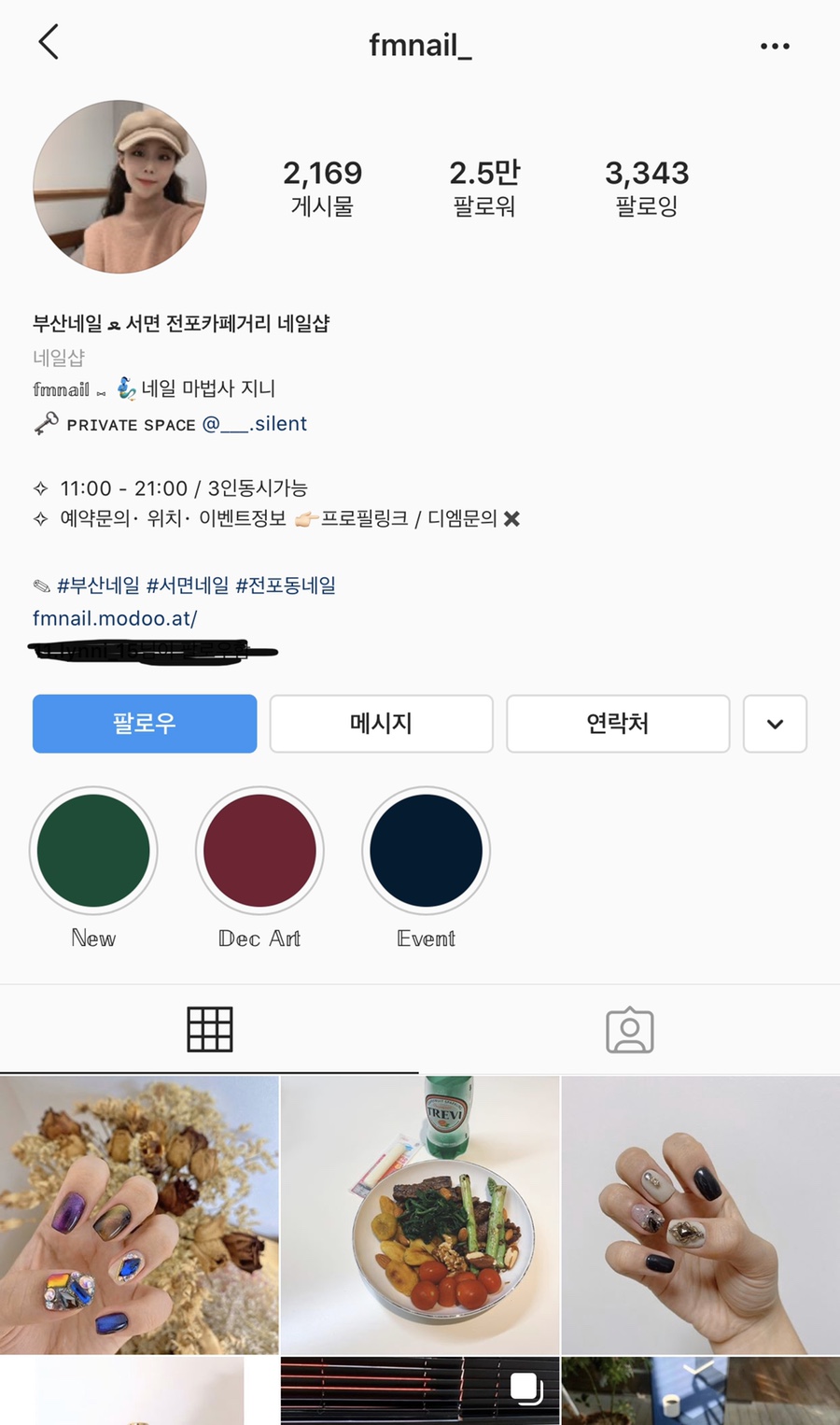This screenshot has height=1425, width=840.
Task: Open the #전포동네일 hashtag
Action: [x=286, y=586]
